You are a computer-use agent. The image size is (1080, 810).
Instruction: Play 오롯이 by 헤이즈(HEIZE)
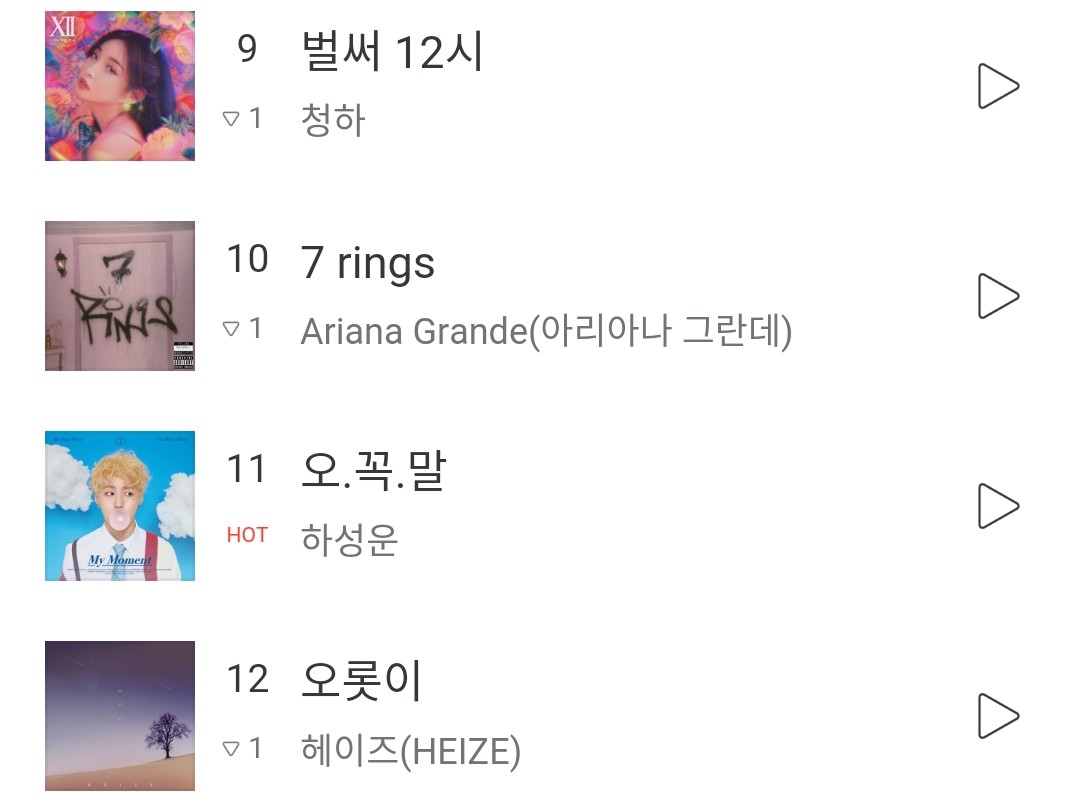(x=997, y=716)
